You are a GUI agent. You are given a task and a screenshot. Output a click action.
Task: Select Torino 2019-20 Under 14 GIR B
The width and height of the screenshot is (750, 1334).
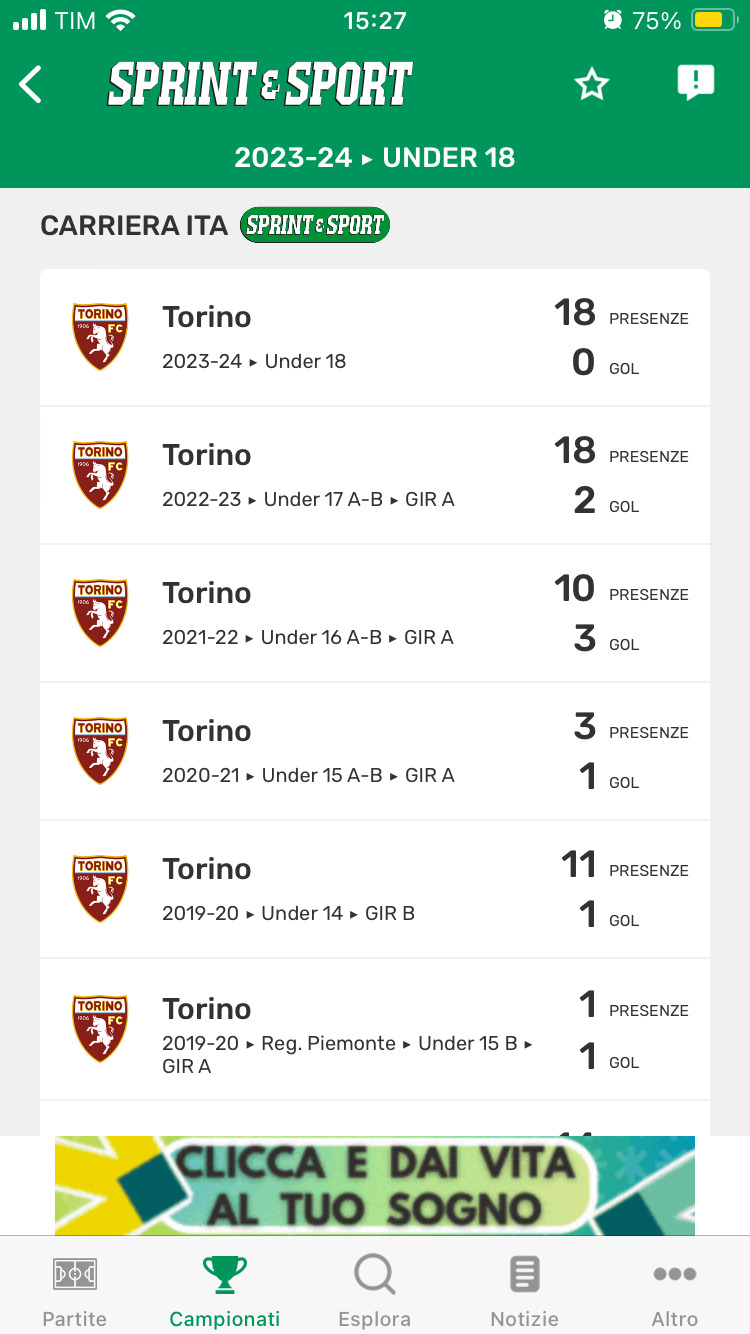pyautogui.click(x=375, y=890)
